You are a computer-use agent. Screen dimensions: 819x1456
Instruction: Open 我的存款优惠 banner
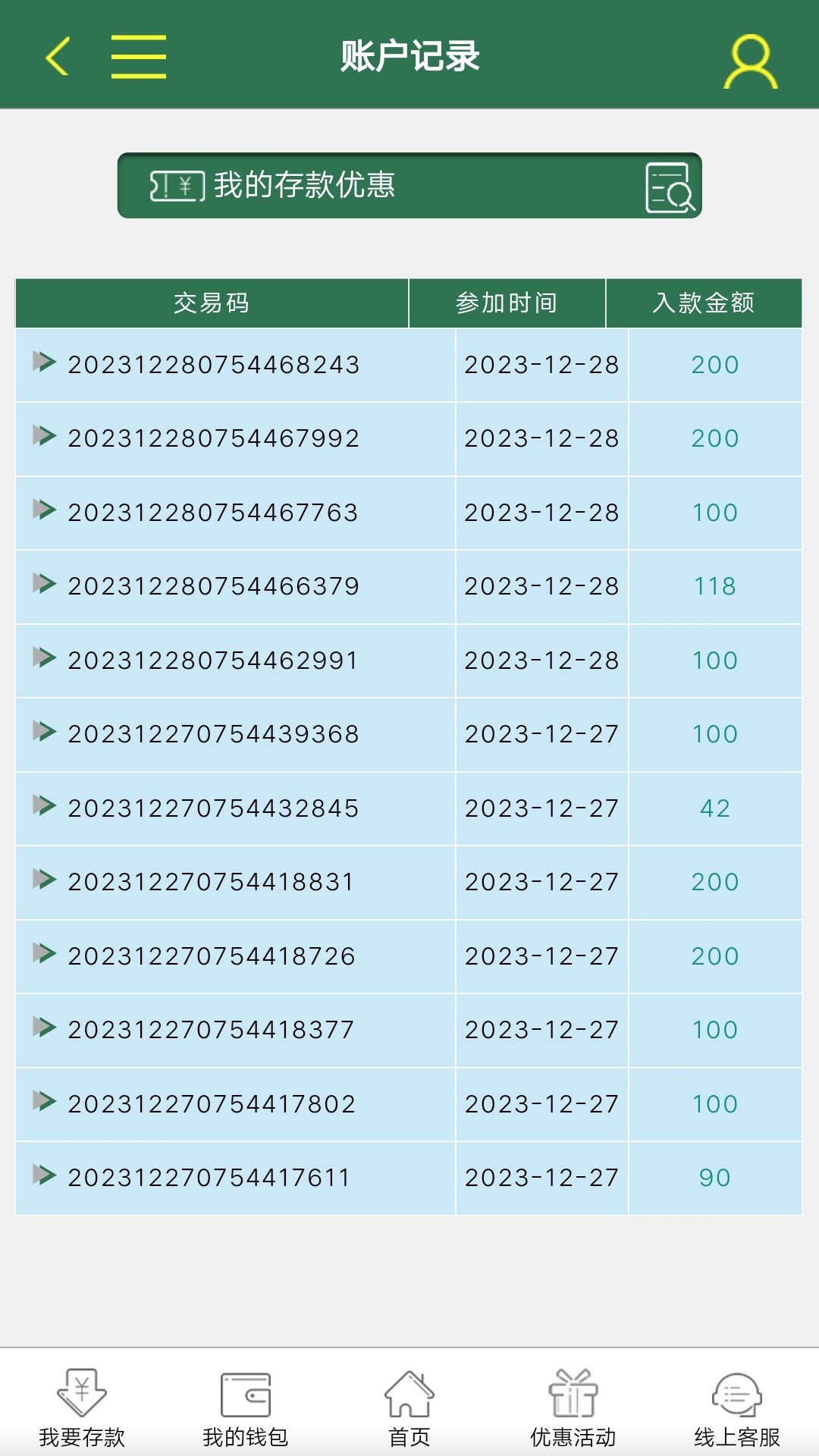pos(409,186)
